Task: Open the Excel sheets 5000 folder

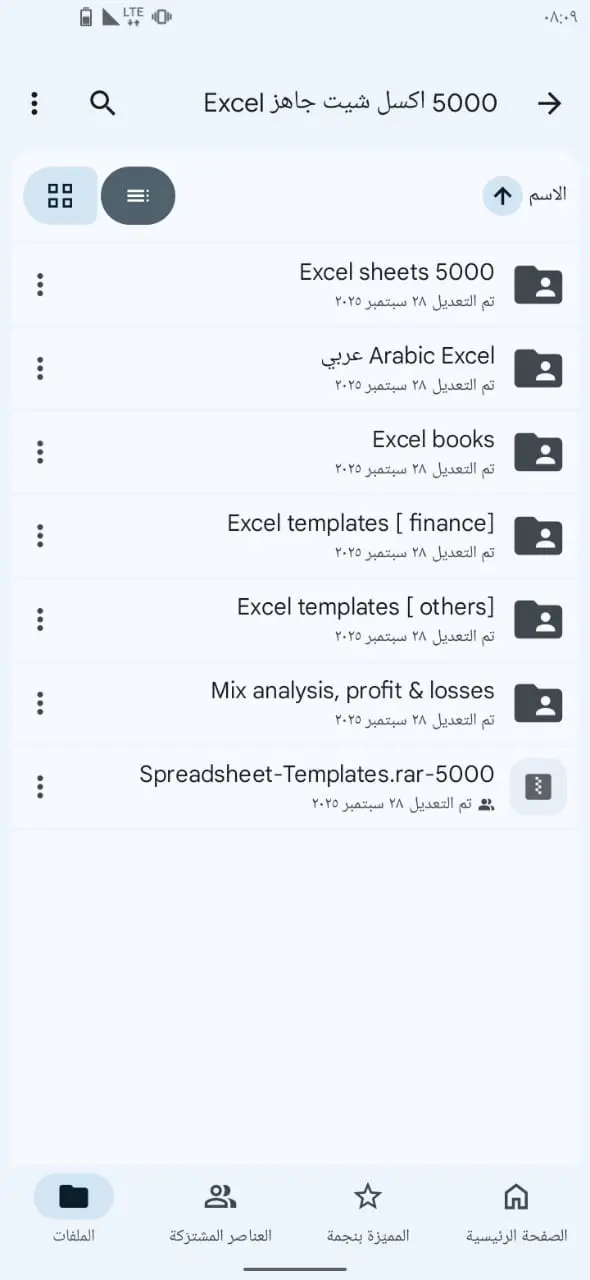Action: [295, 284]
